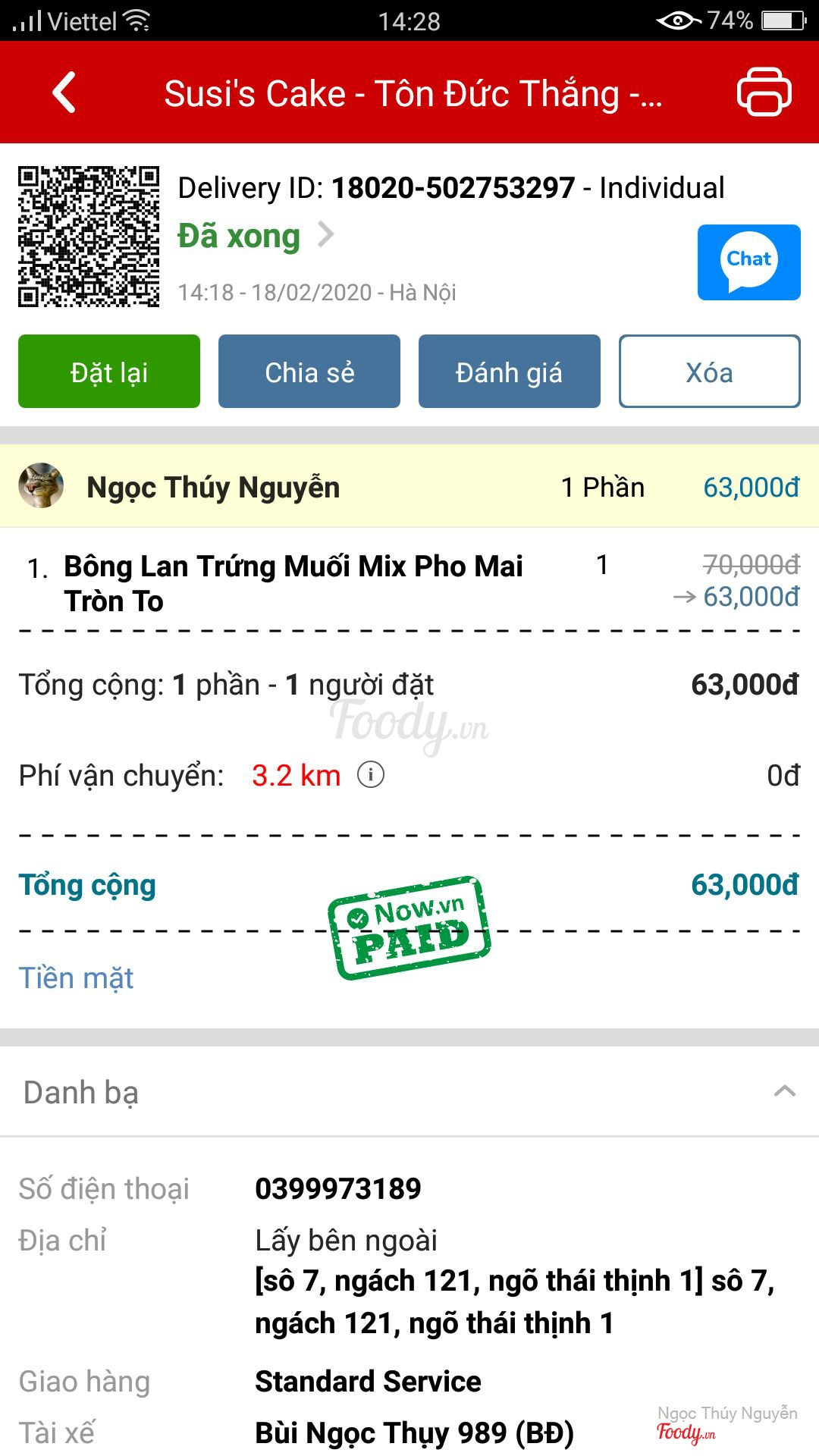Delete this order with Xóa
This screenshot has height=1456, width=819.
(x=709, y=372)
